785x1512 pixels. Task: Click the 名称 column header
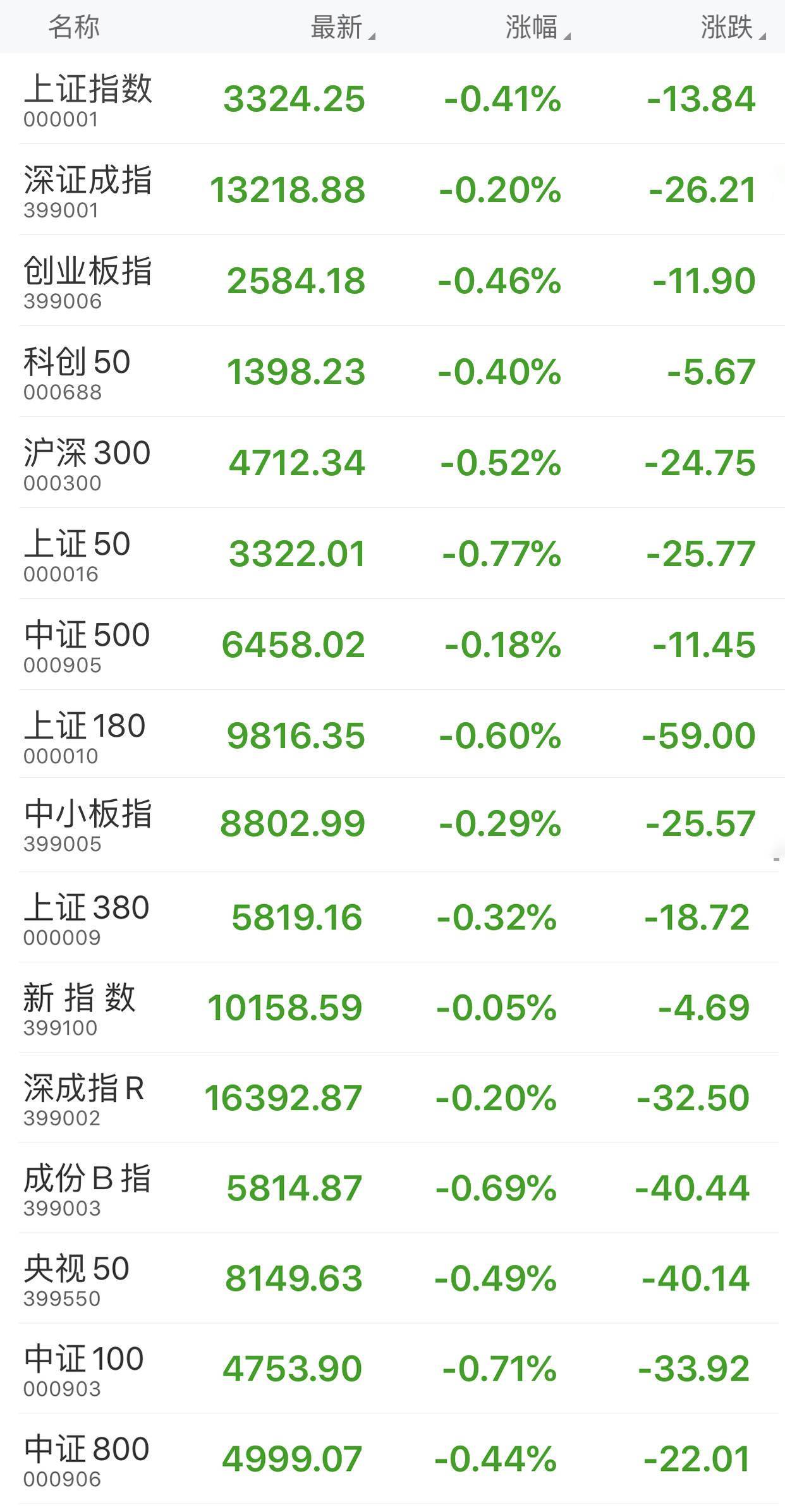coord(75,25)
